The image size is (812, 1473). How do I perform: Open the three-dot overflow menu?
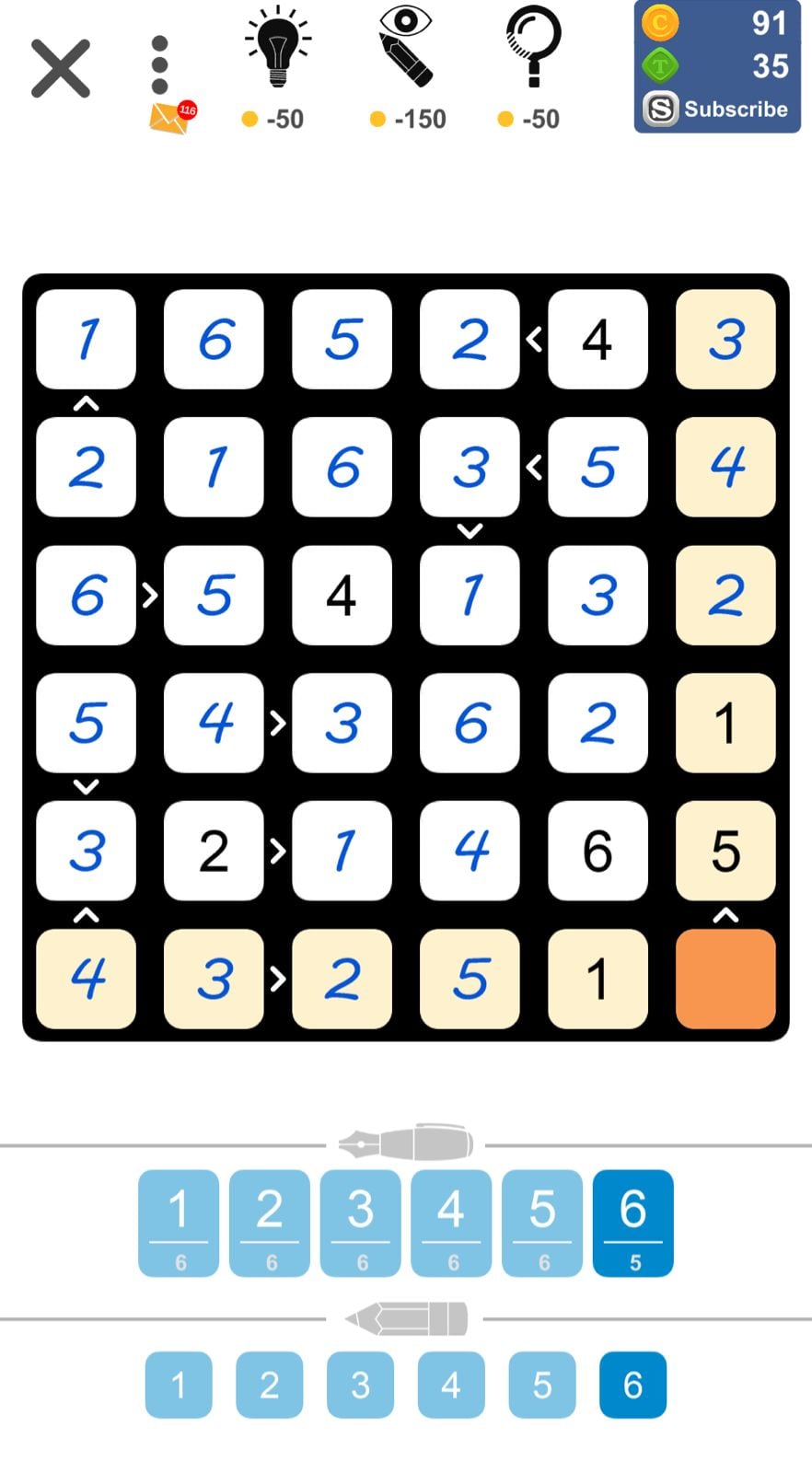pos(160,65)
